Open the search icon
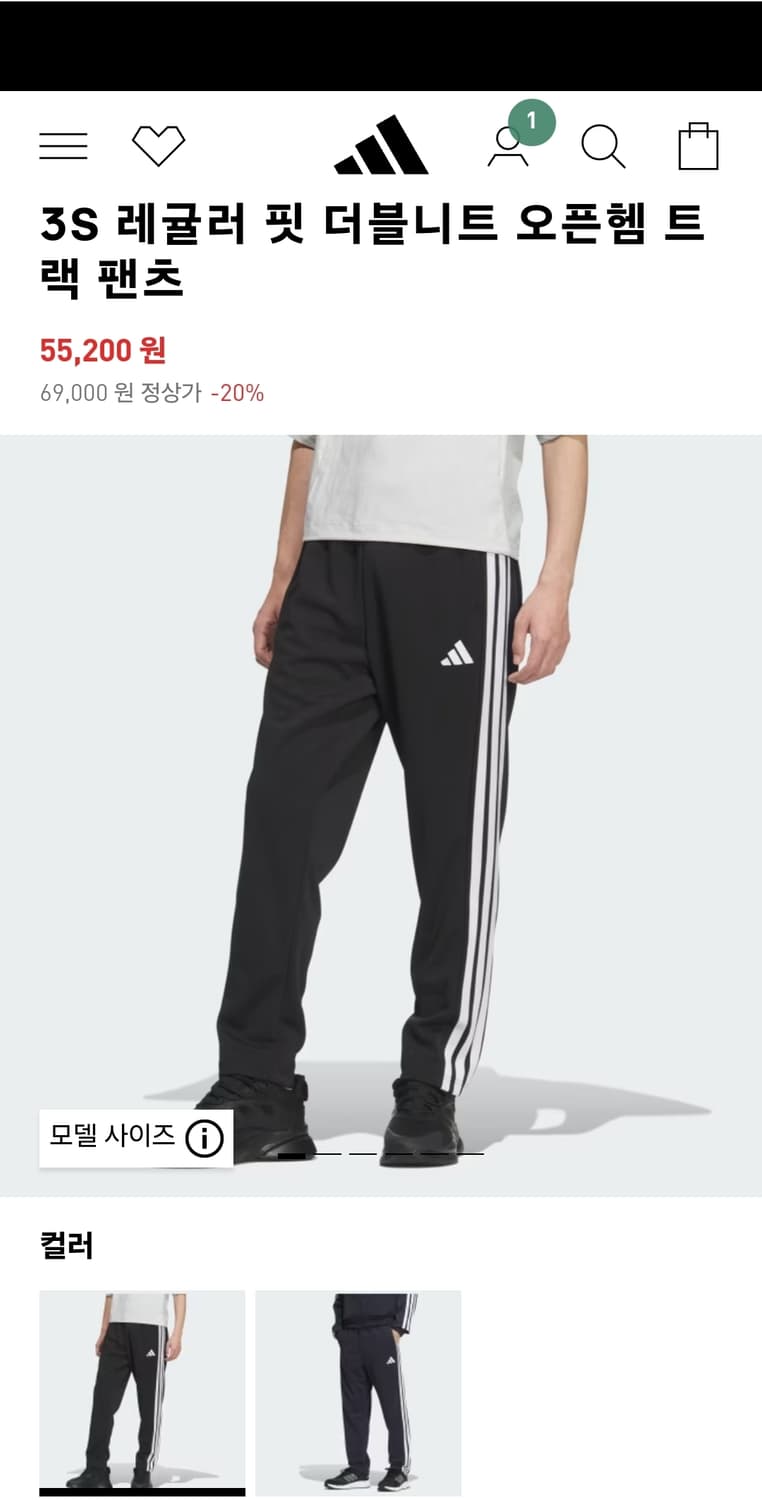762x1500 pixels. [602, 146]
